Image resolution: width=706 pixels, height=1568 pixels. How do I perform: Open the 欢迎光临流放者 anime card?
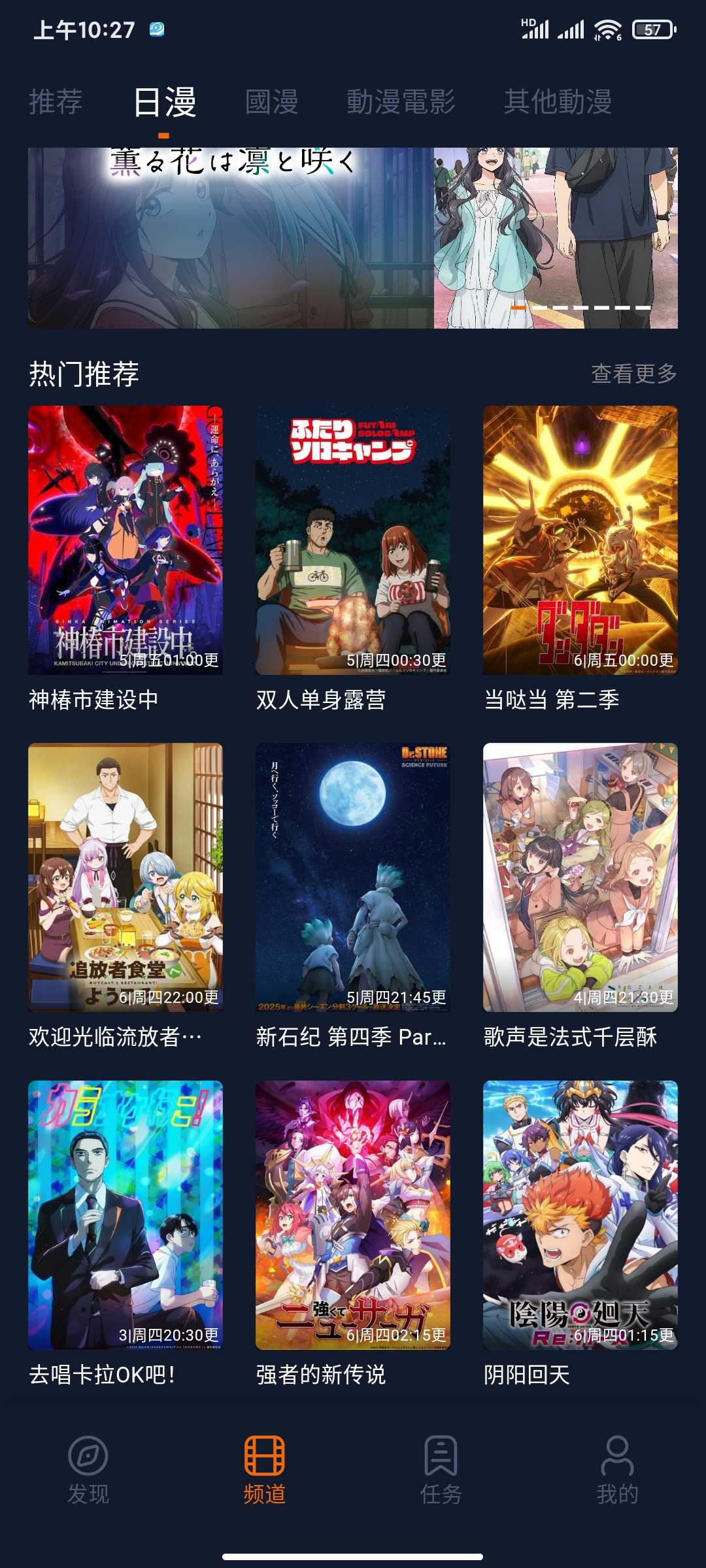click(126, 877)
